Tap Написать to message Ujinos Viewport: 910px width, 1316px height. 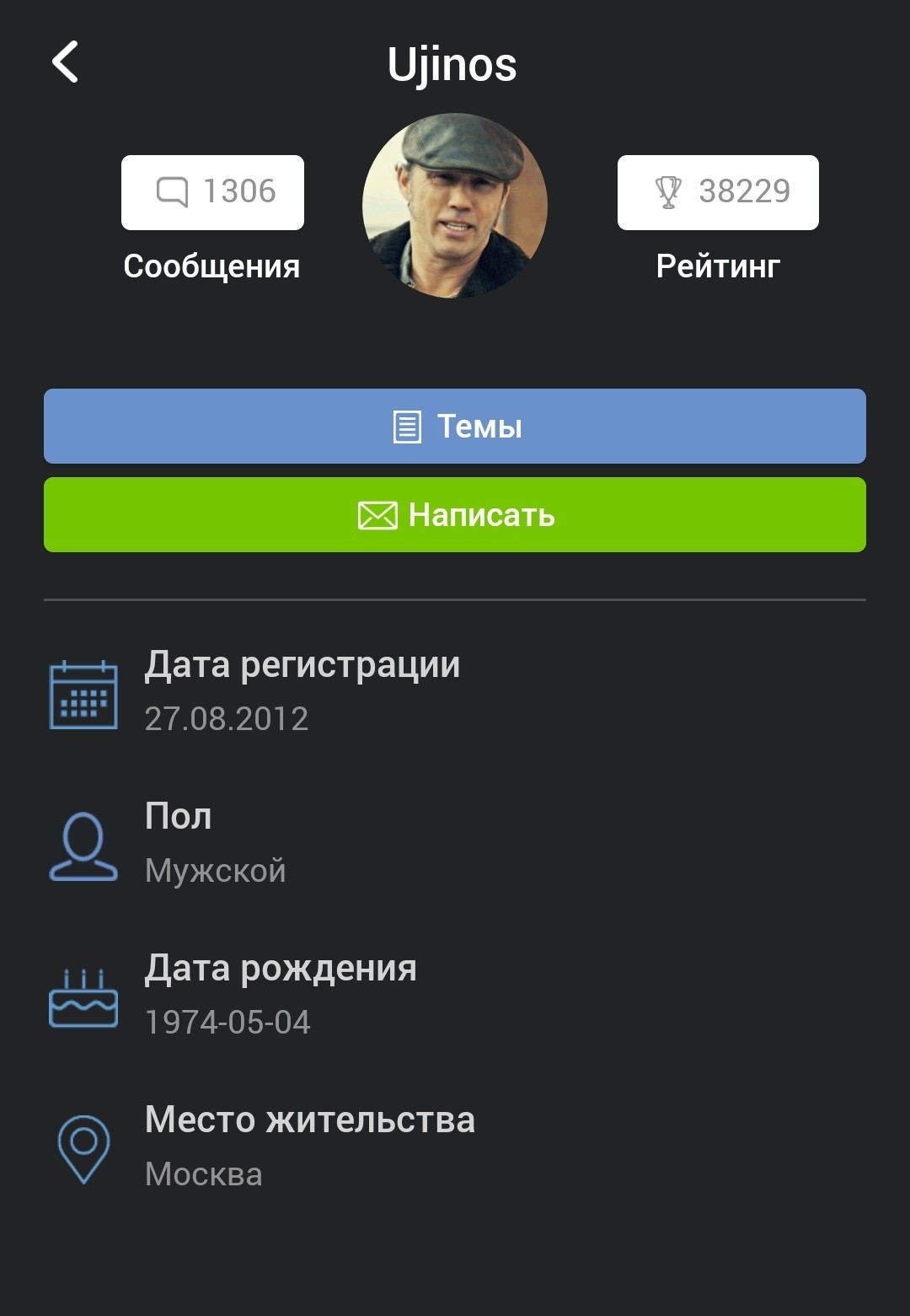click(x=455, y=514)
